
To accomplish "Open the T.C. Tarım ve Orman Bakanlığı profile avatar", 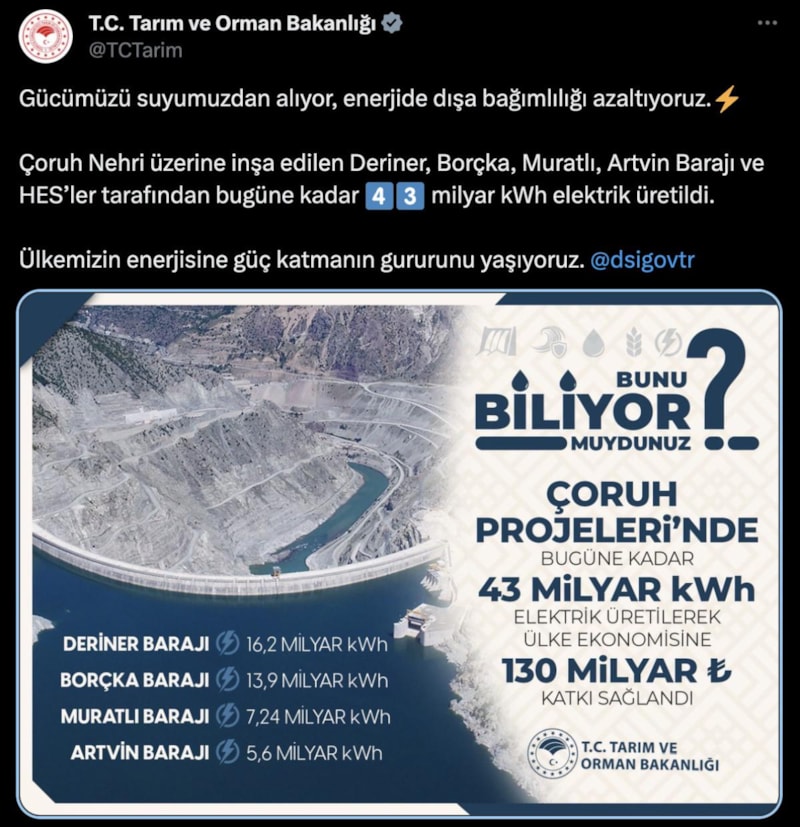I will point(45,36).
